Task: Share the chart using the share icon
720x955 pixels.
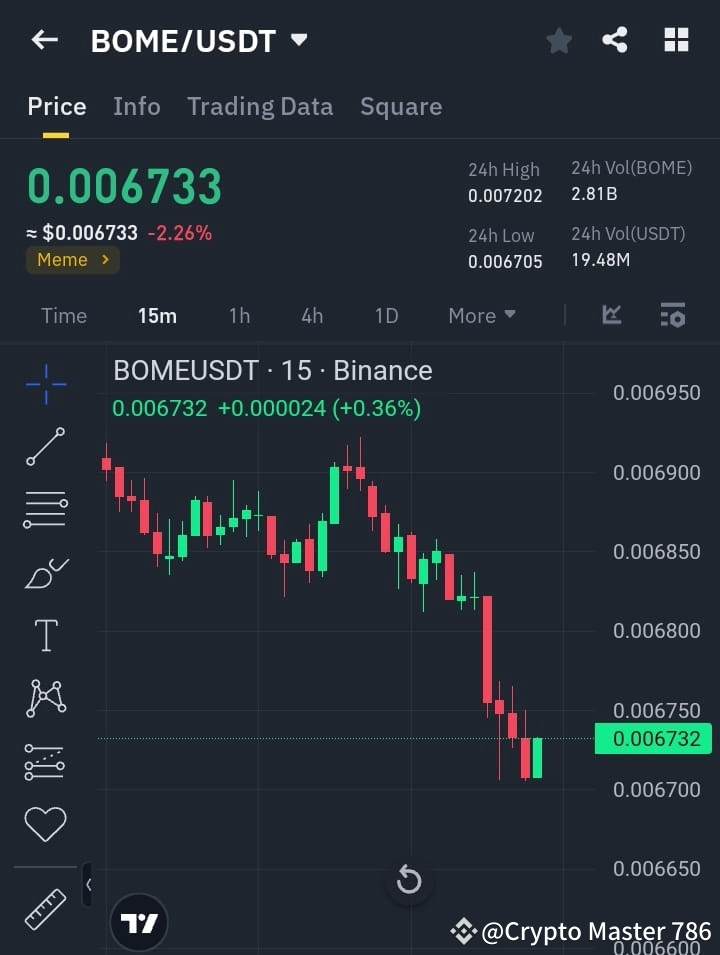Action: (x=615, y=40)
